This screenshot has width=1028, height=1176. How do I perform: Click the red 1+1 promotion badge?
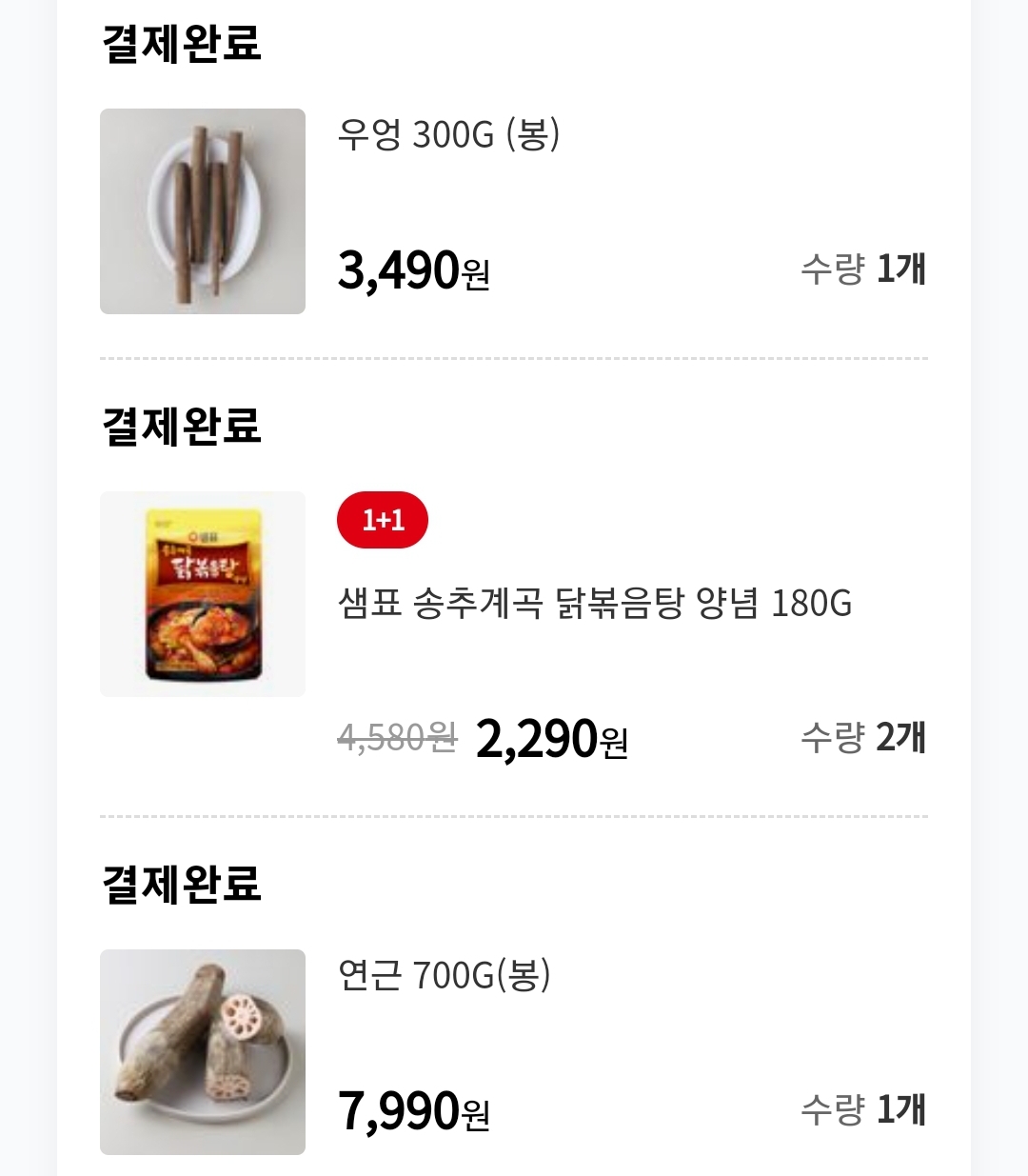(x=384, y=520)
